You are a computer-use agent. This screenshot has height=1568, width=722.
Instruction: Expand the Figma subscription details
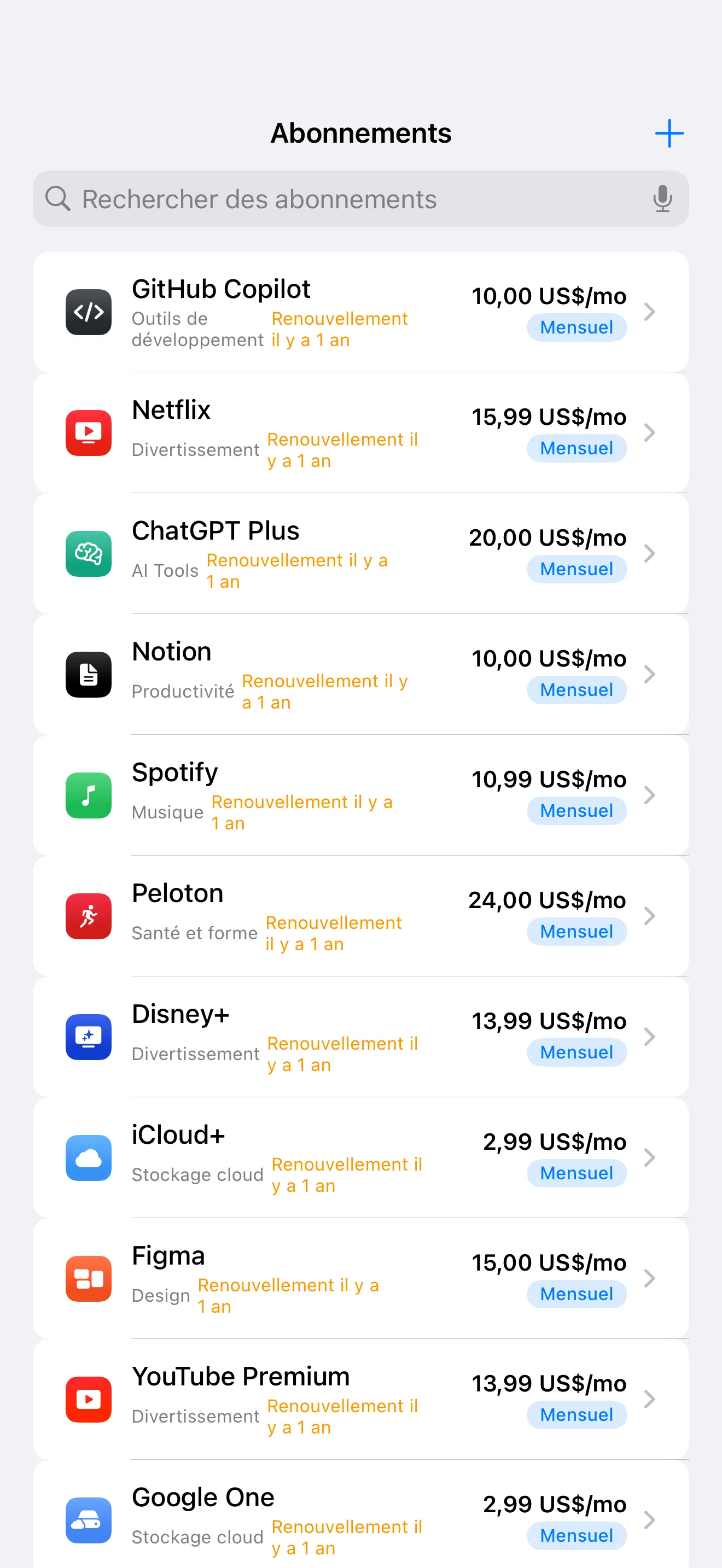click(649, 1279)
